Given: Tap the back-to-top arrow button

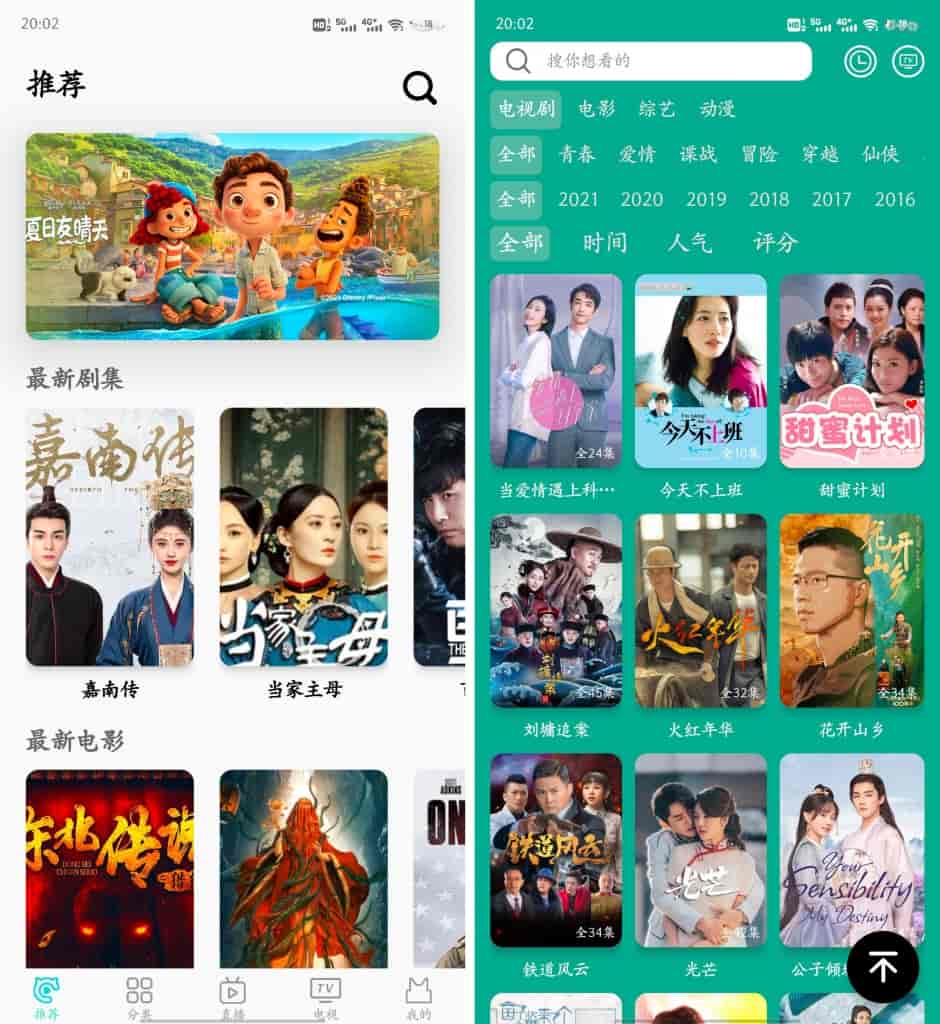Looking at the screenshot, I should pyautogui.click(x=882, y=966).
